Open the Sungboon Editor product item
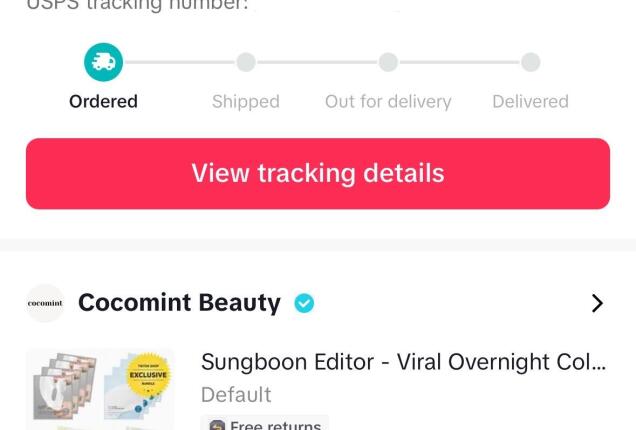 point(403,362)
